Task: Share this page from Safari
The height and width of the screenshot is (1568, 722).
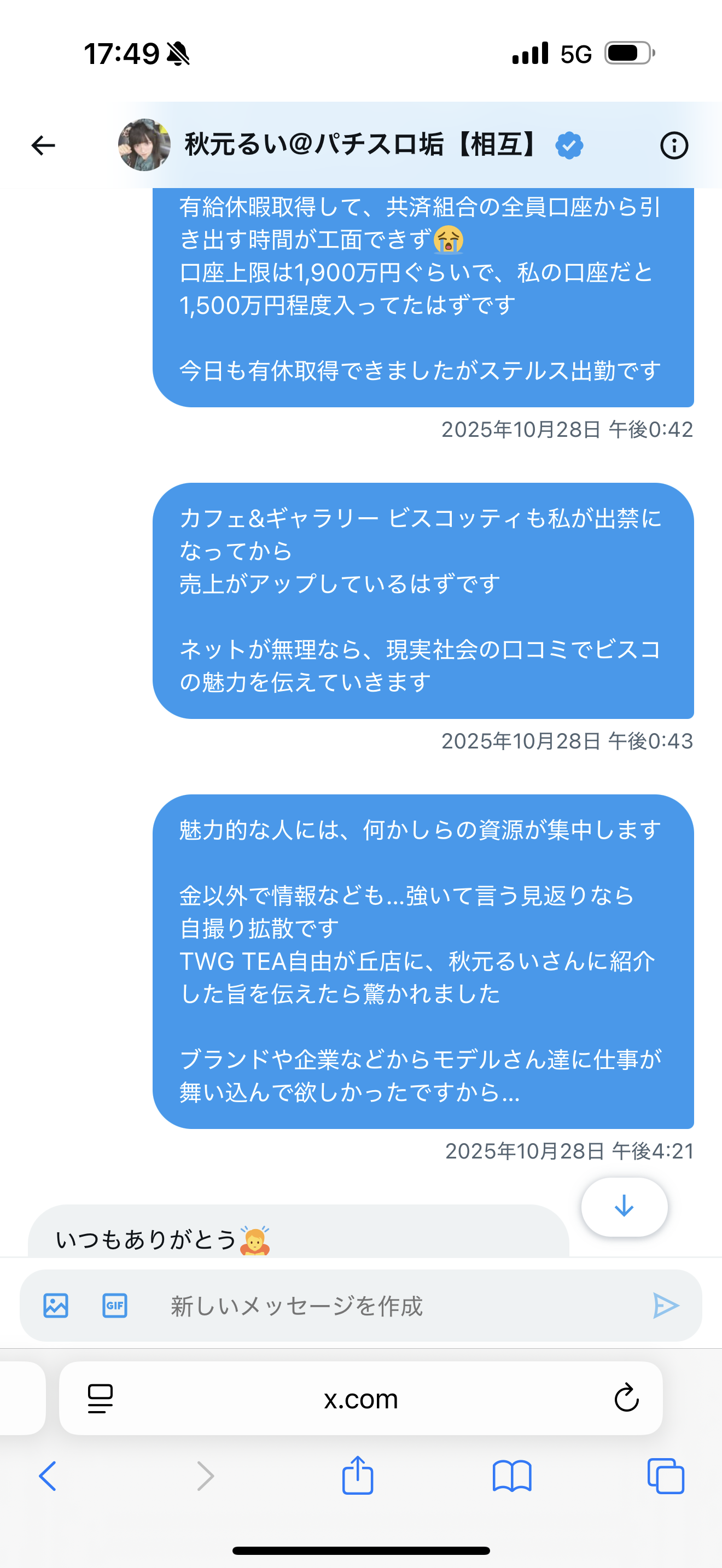Action: tap(357, 1475)
